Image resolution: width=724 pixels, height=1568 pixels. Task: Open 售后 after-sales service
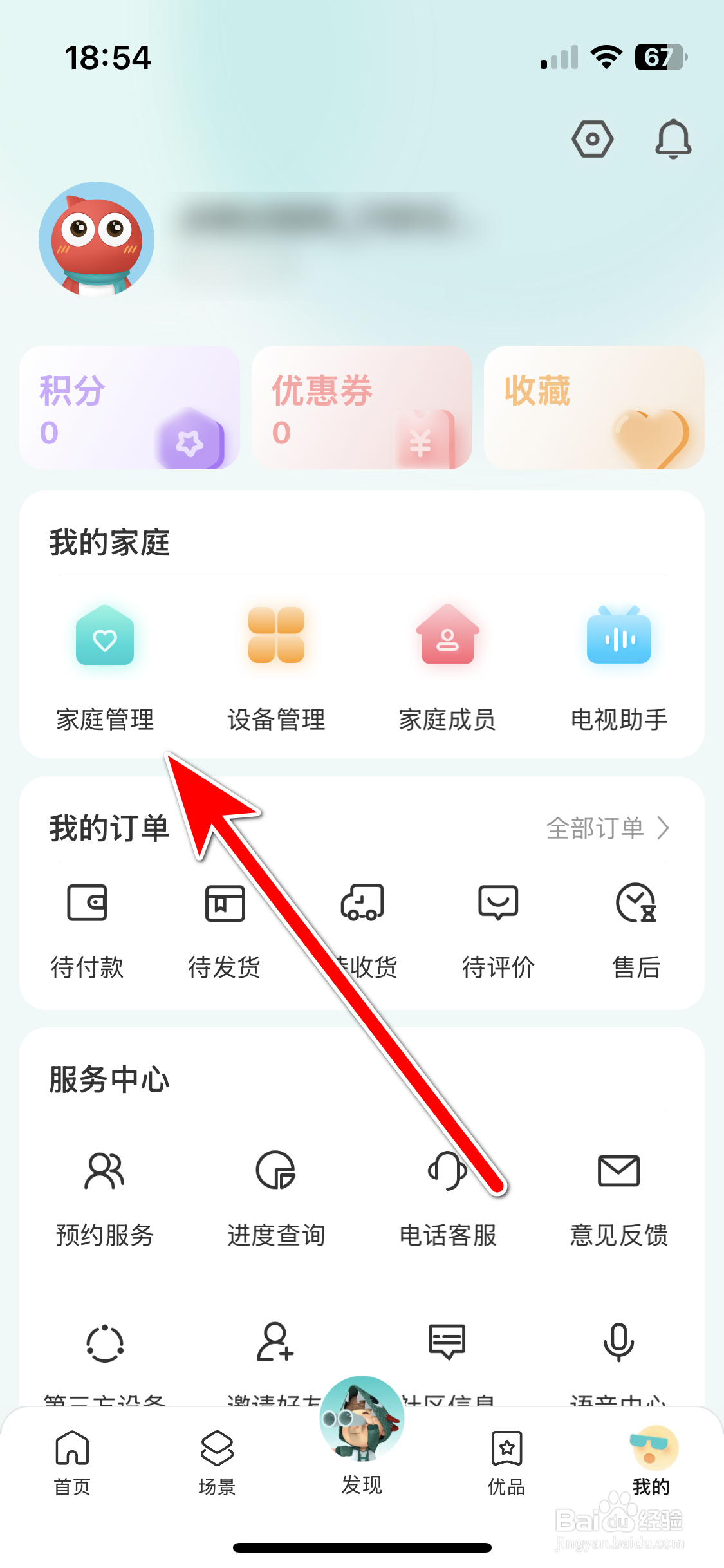tap(636, 927)
